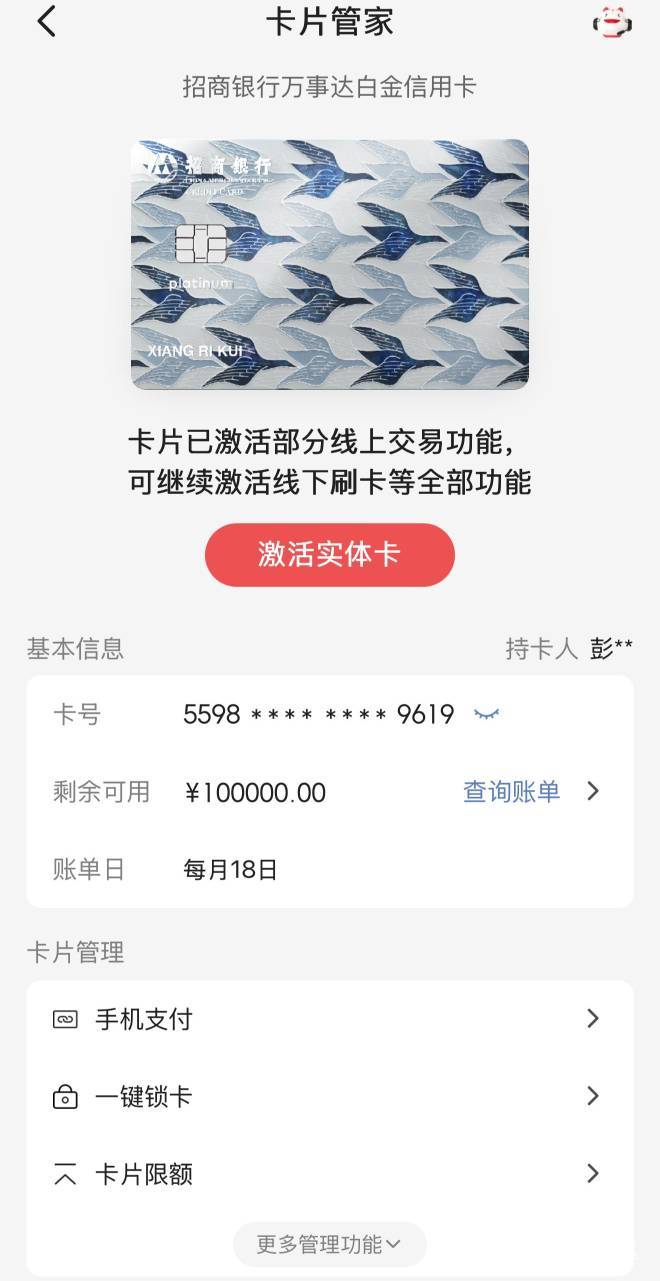This screenshot has height=1281, width=660.
Task: Expand 更多管理功能
Action: 329,1244
